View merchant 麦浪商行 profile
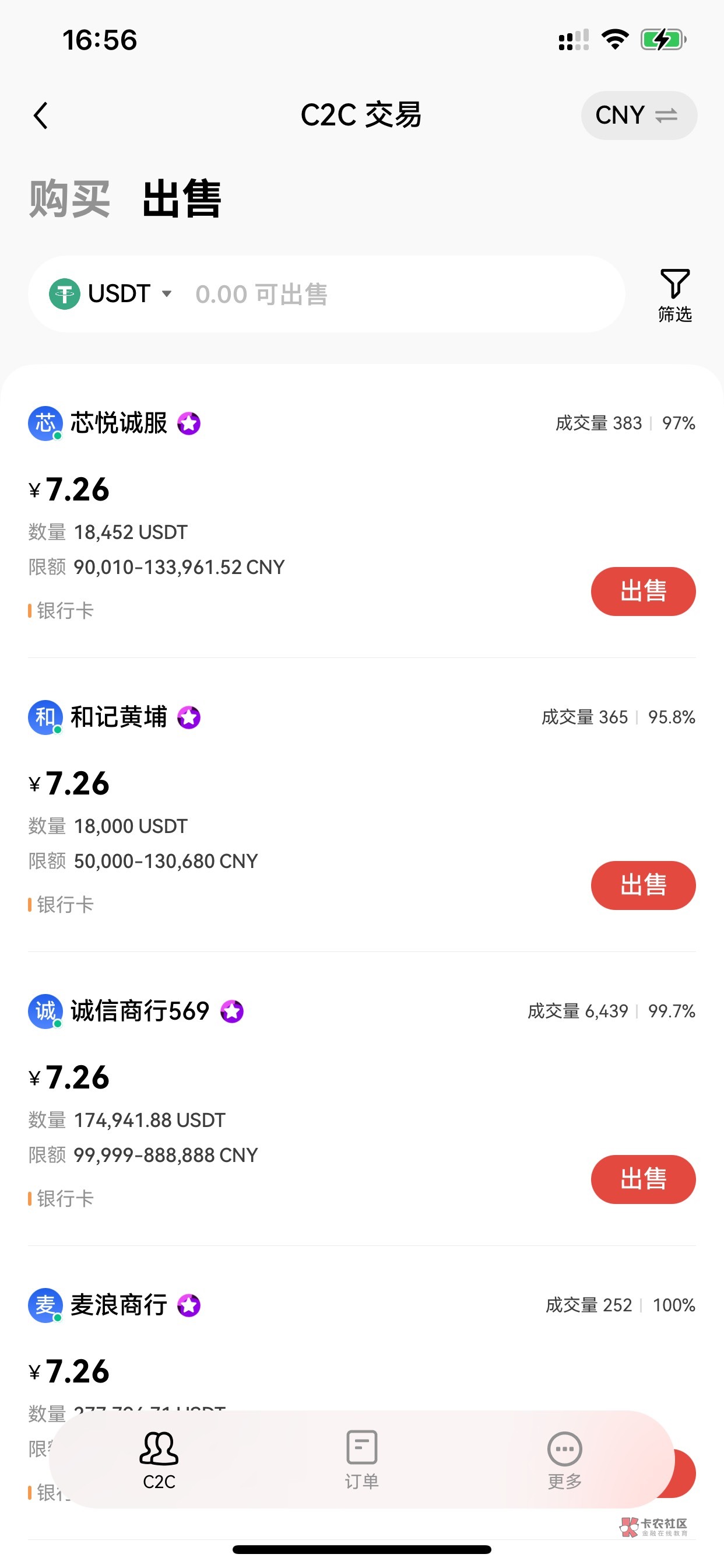 point(119,1305)
